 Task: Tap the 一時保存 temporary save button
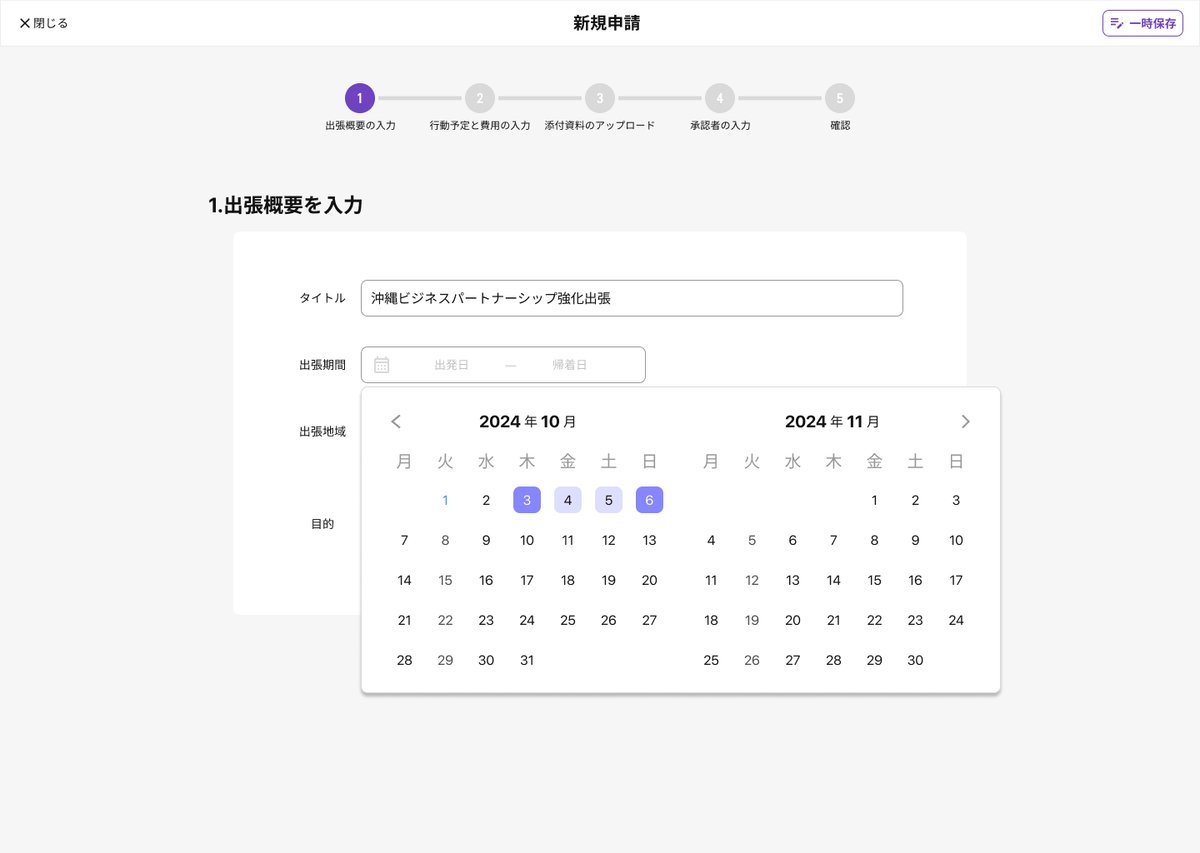tap(1142, 23)
